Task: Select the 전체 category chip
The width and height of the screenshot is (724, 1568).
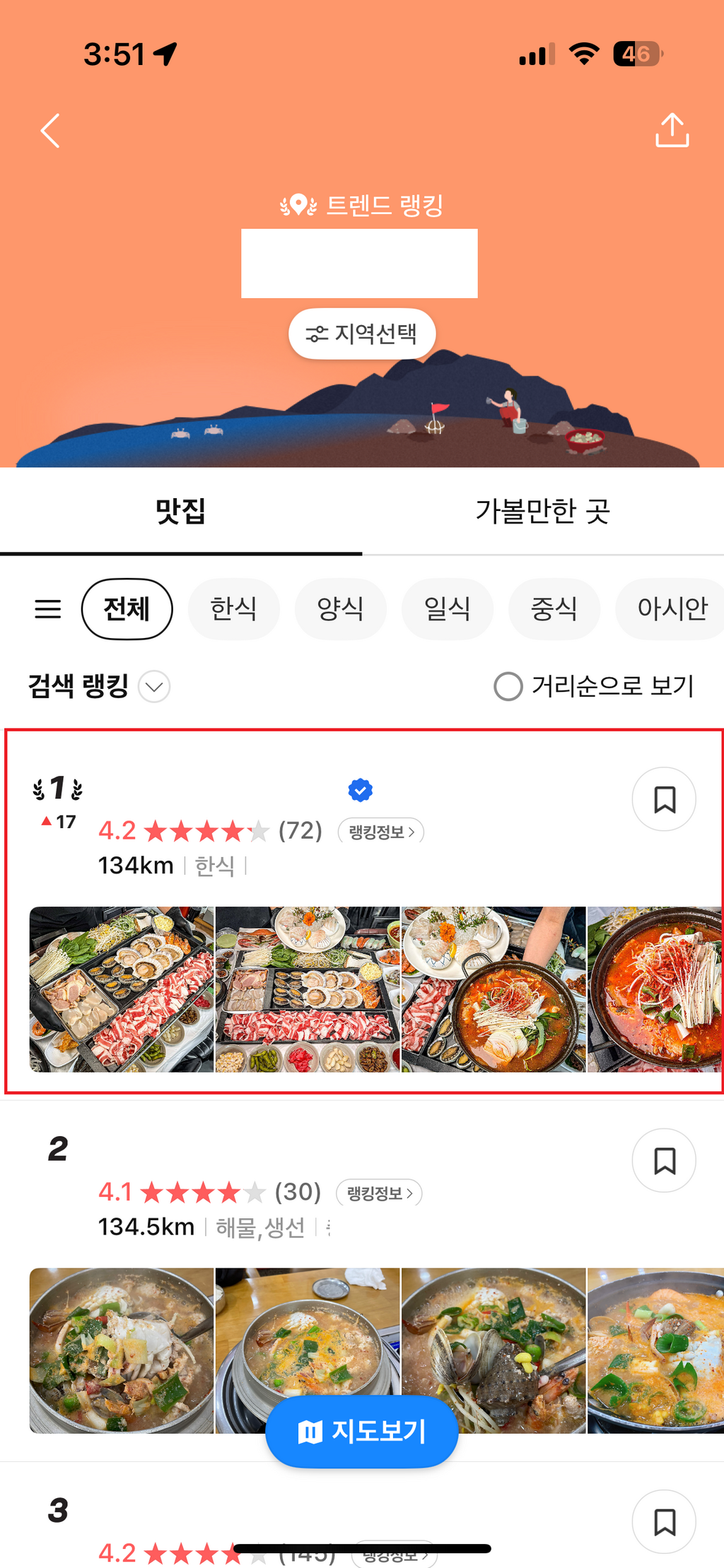Action: tap(127, 609)
